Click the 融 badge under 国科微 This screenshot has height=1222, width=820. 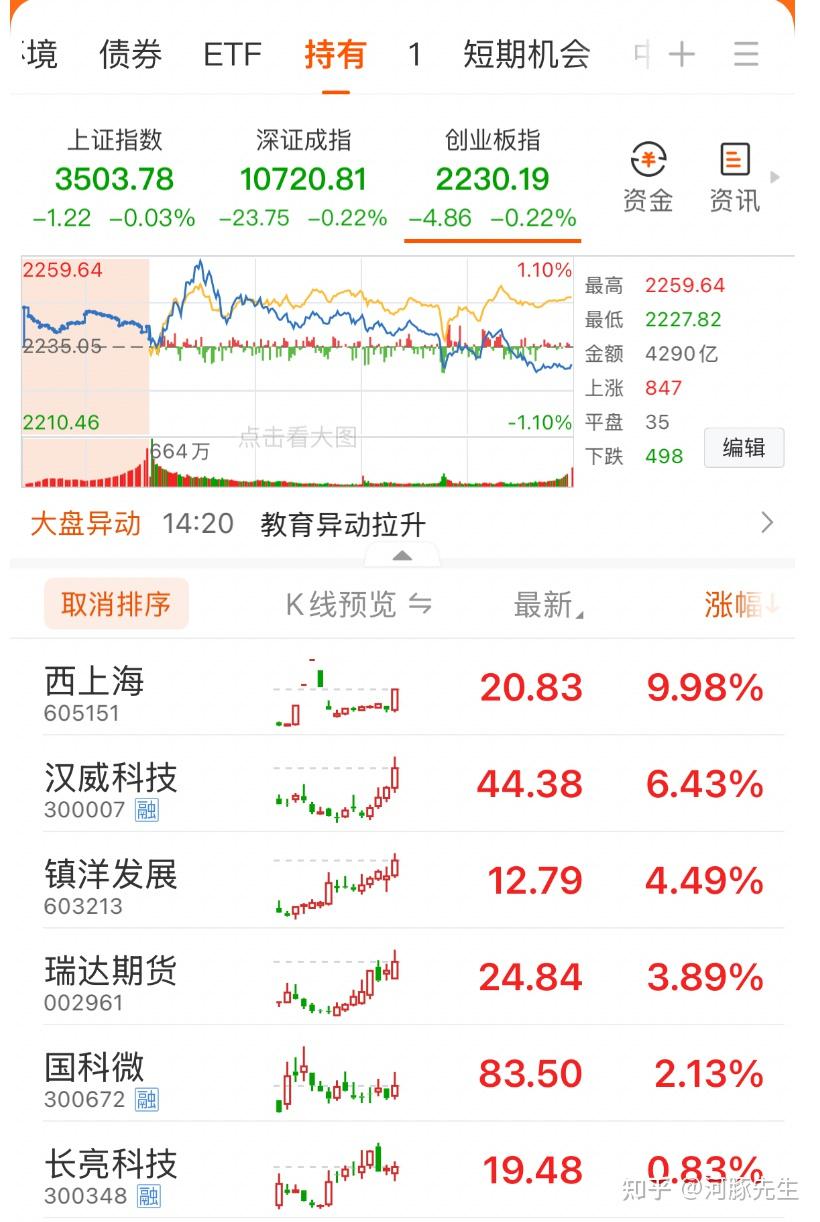tap(146, 1102)
